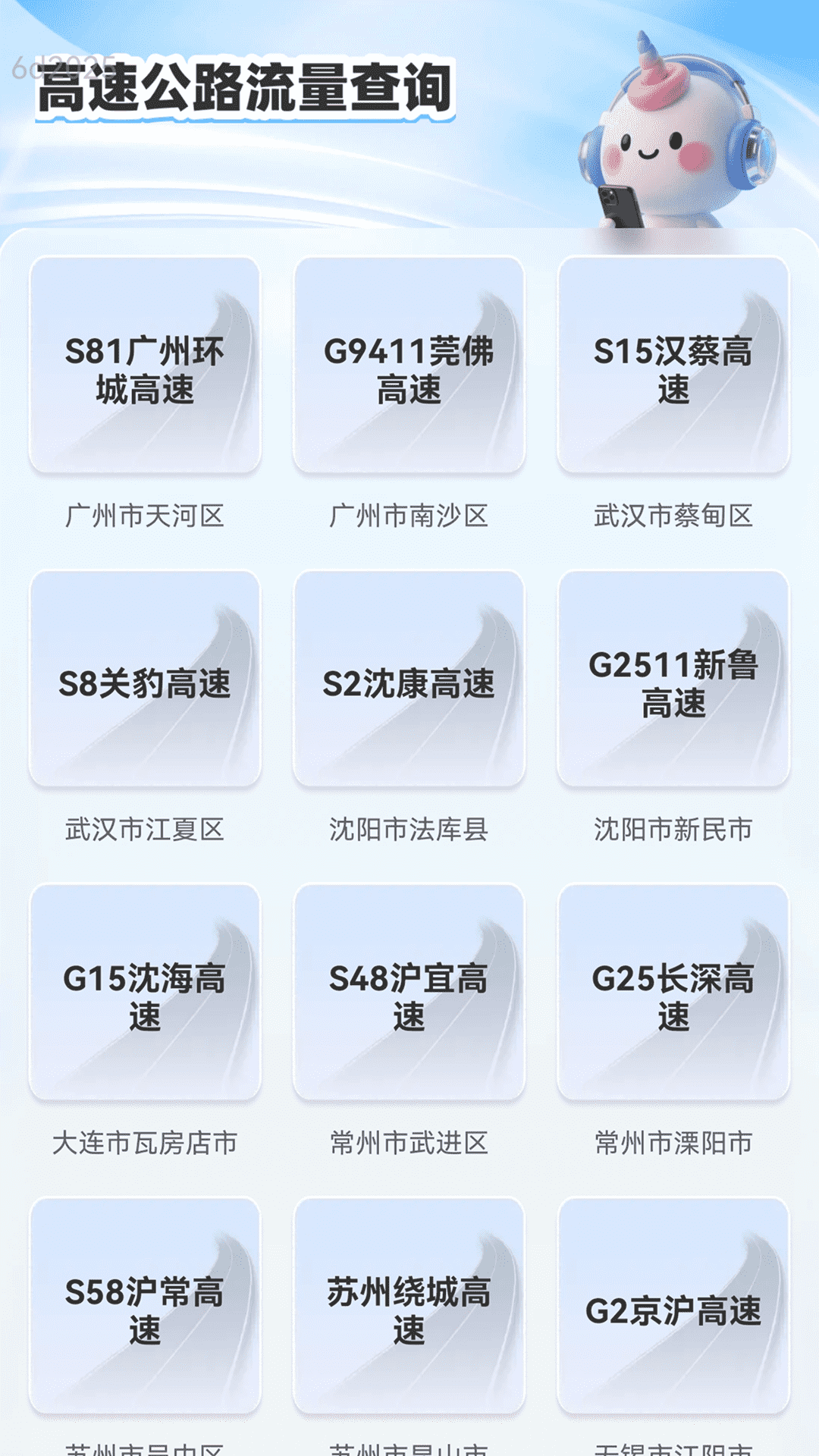Click the 武汉市蔡甸区 location label

(673, 514)
